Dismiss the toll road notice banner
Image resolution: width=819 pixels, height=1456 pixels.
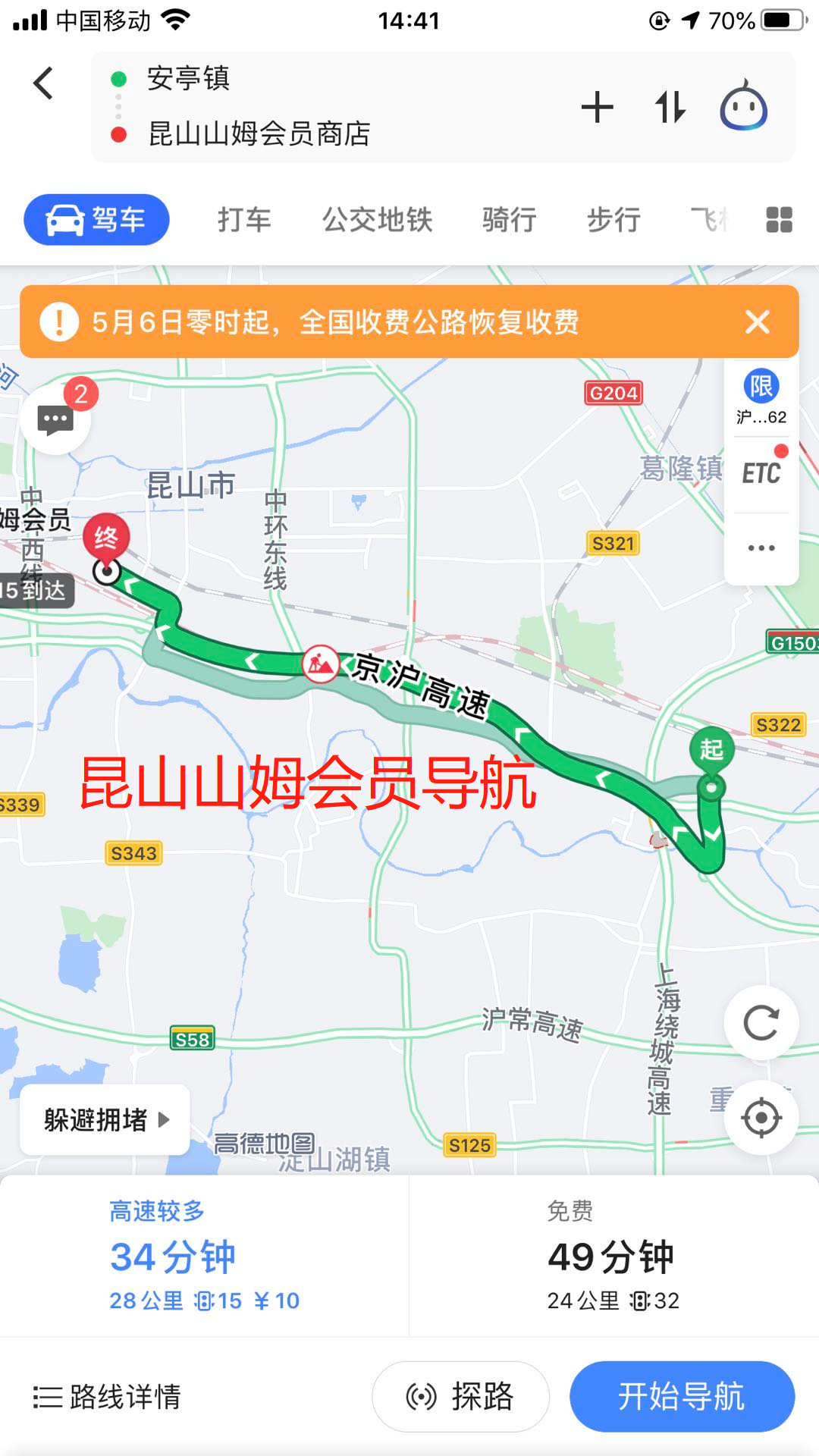[x=757, y=322]
